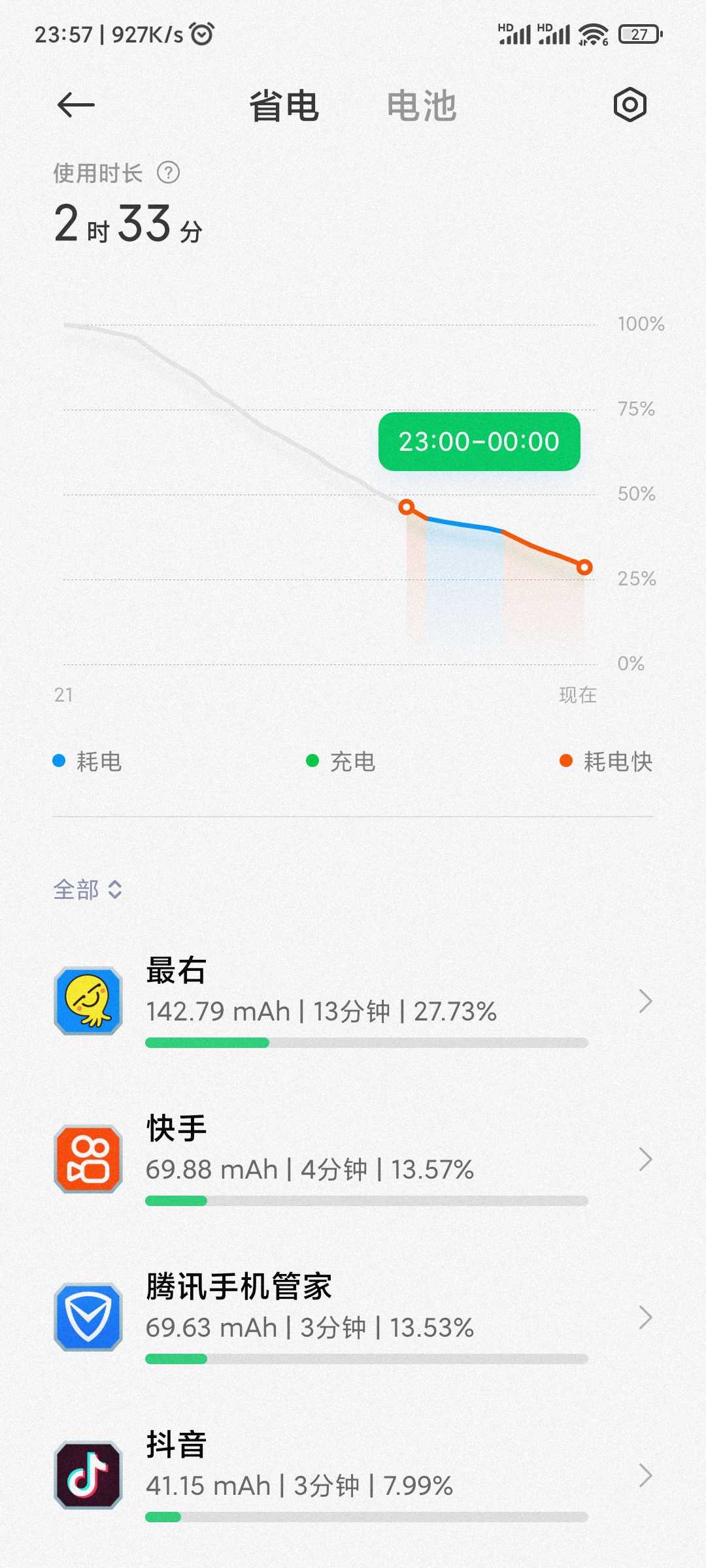Tap the help icon next to 使用时长
The image size is (706, 1568).
click(x=169, y=173)
